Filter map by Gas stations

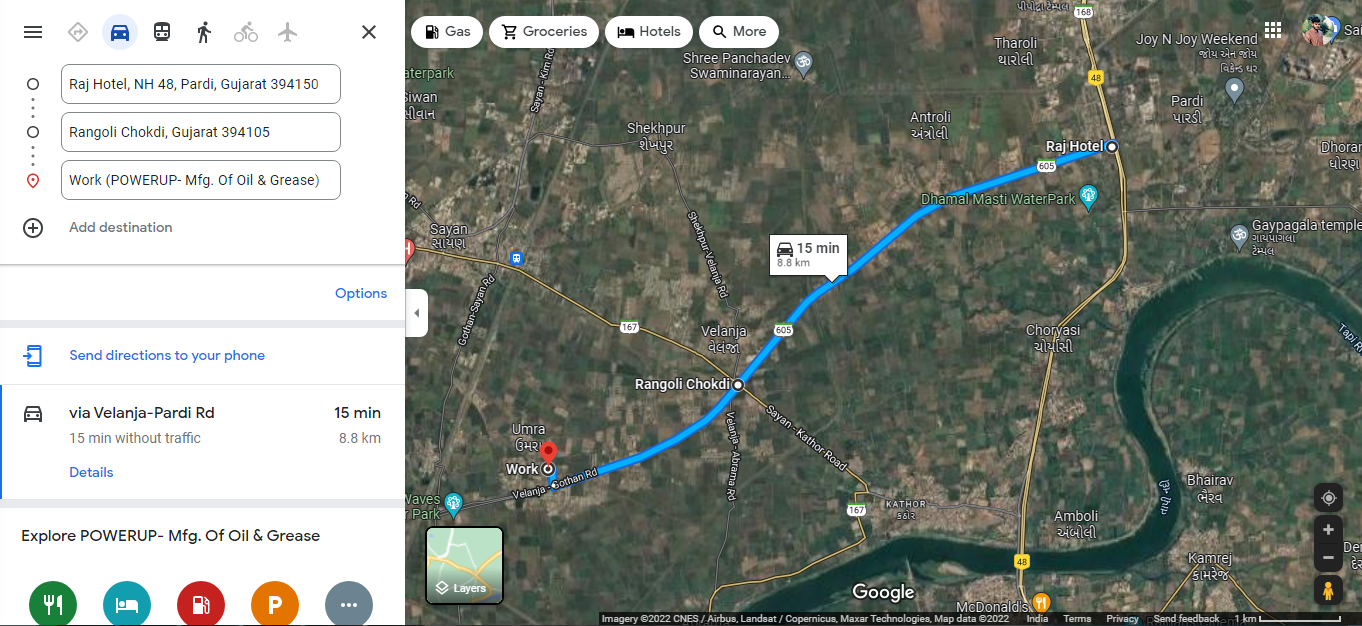[x=447, y=32]
